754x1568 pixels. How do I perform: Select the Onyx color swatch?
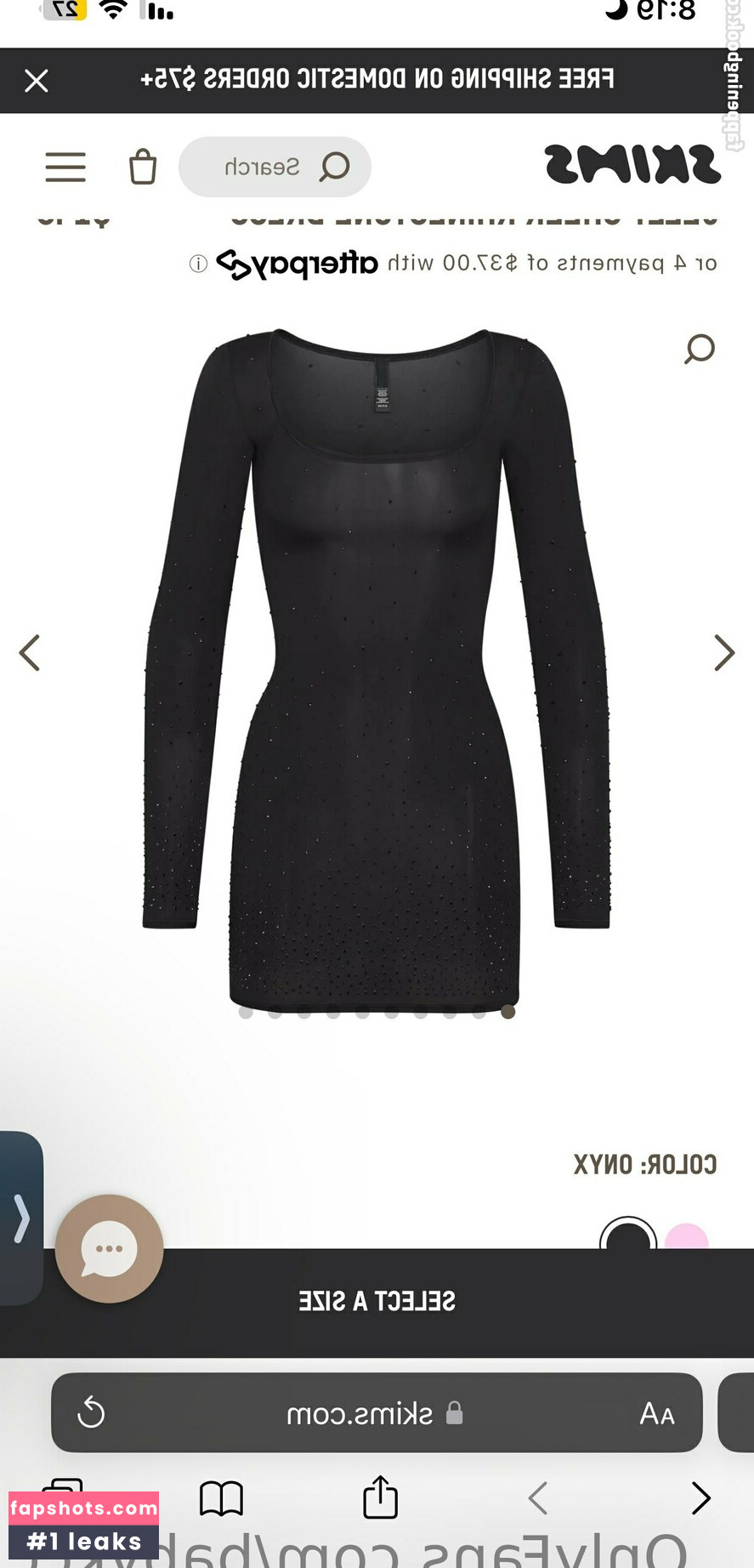point(628,1237)
